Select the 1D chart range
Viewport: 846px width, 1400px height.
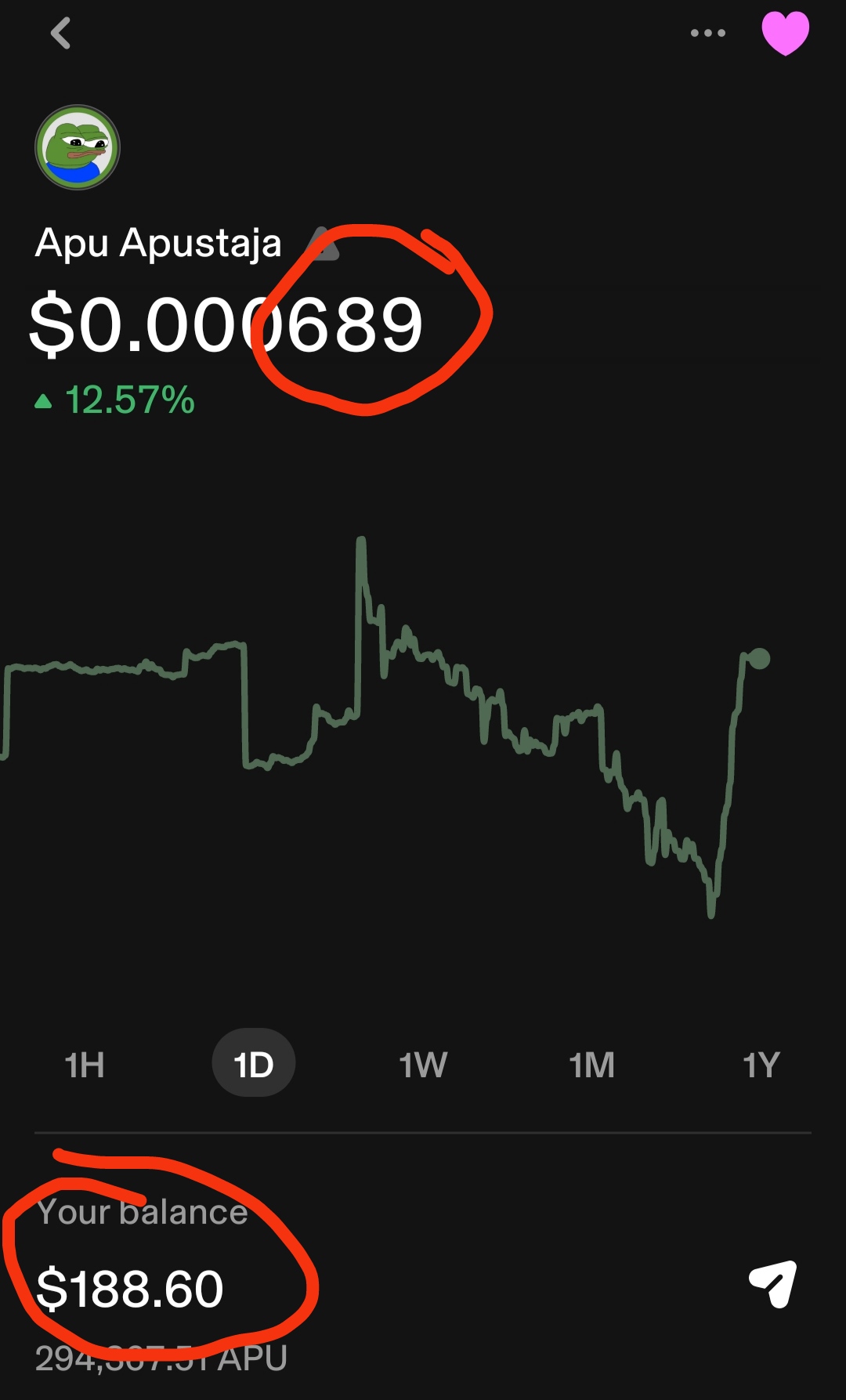(253, 1063)
